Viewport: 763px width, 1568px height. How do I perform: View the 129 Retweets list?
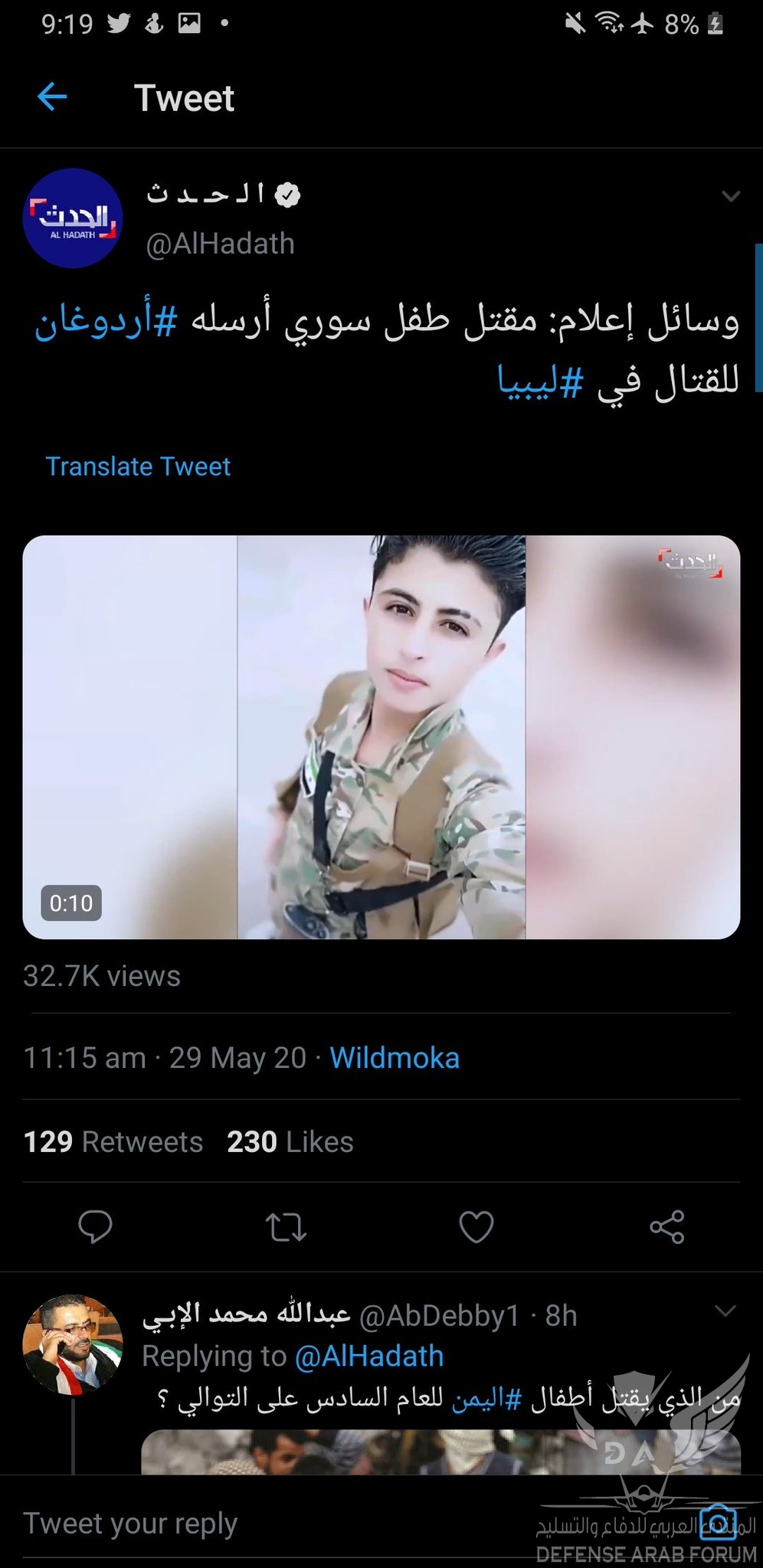pyautogui.click(x=113, y=1142)
